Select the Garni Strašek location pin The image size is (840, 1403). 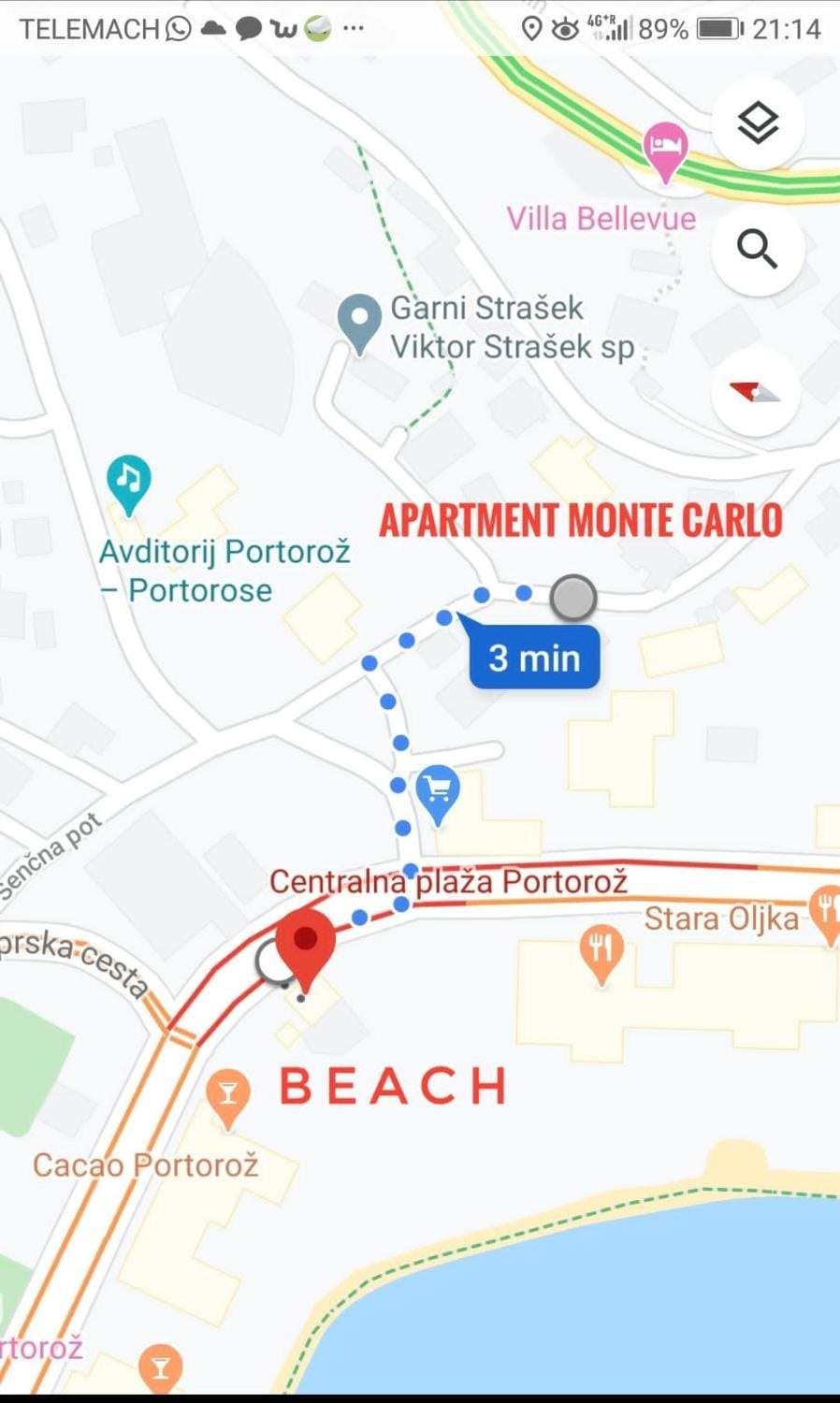pos(359,325)
